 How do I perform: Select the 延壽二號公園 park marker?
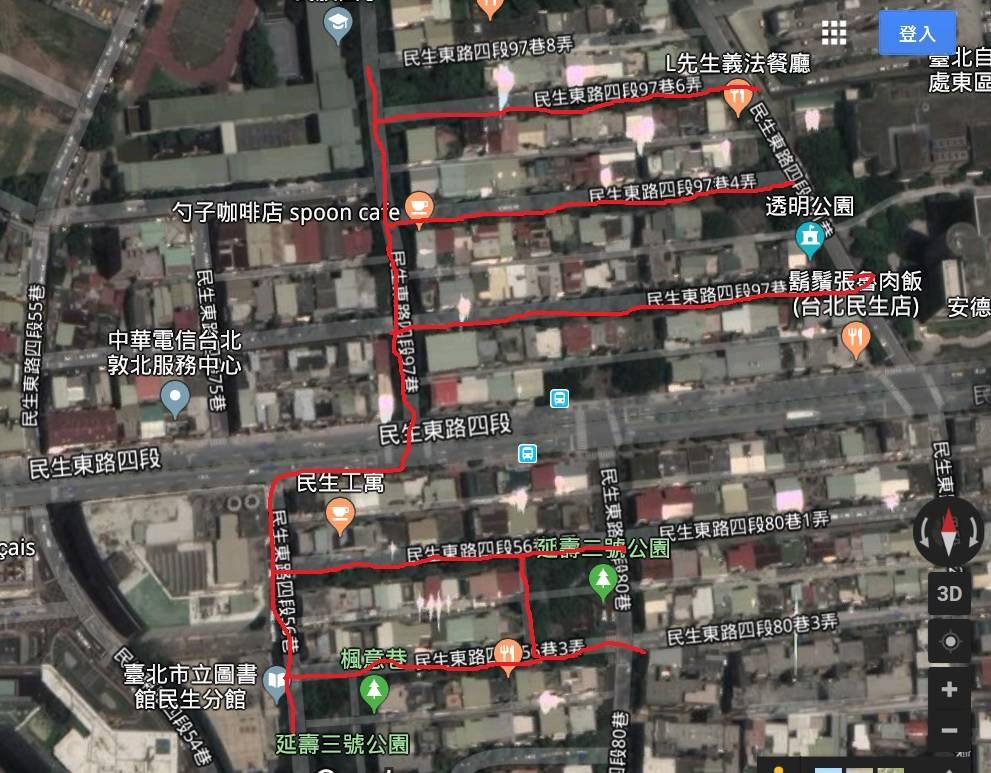point(601,579)
